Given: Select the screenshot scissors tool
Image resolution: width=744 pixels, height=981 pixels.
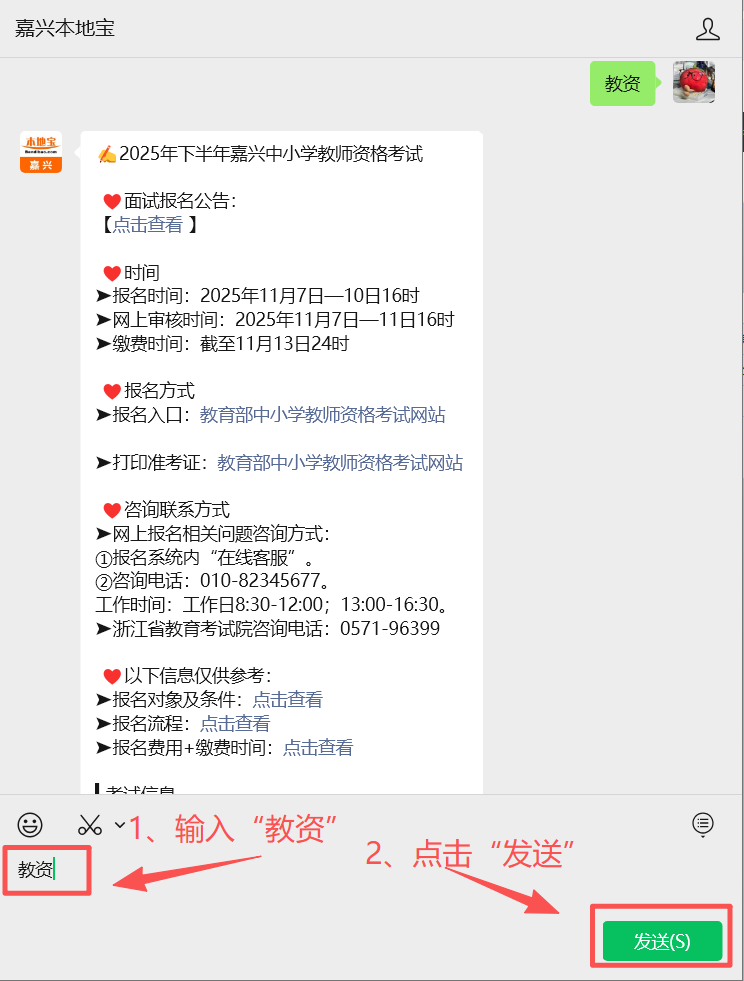Looking at the screenshot, I should [90, 824].
